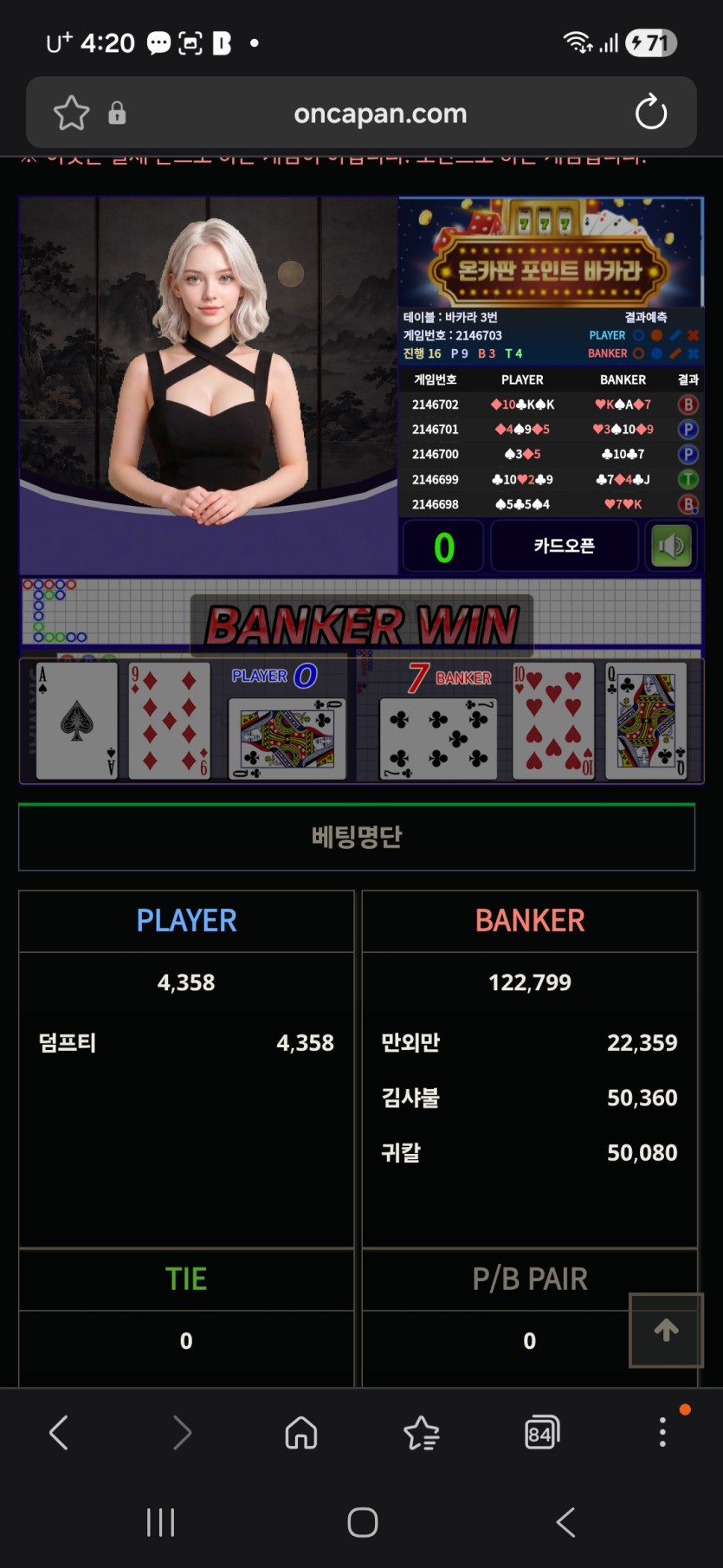View the 84 open tabs
This screenshot has width=723, height=1568.
coord(542,1433)
